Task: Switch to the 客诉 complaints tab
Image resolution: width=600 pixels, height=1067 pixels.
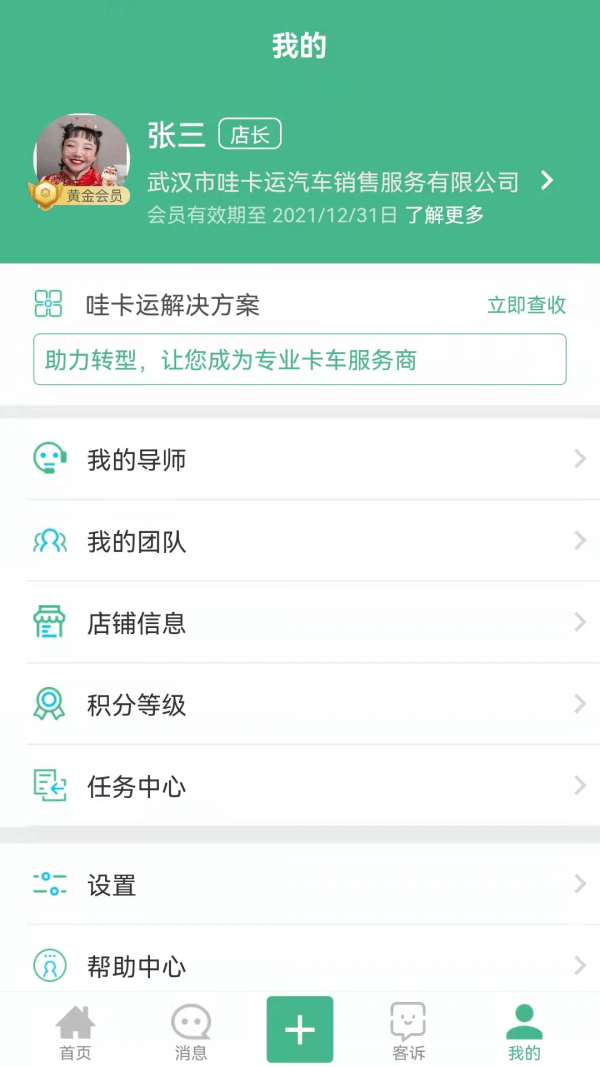Action: pos(408,1032)
